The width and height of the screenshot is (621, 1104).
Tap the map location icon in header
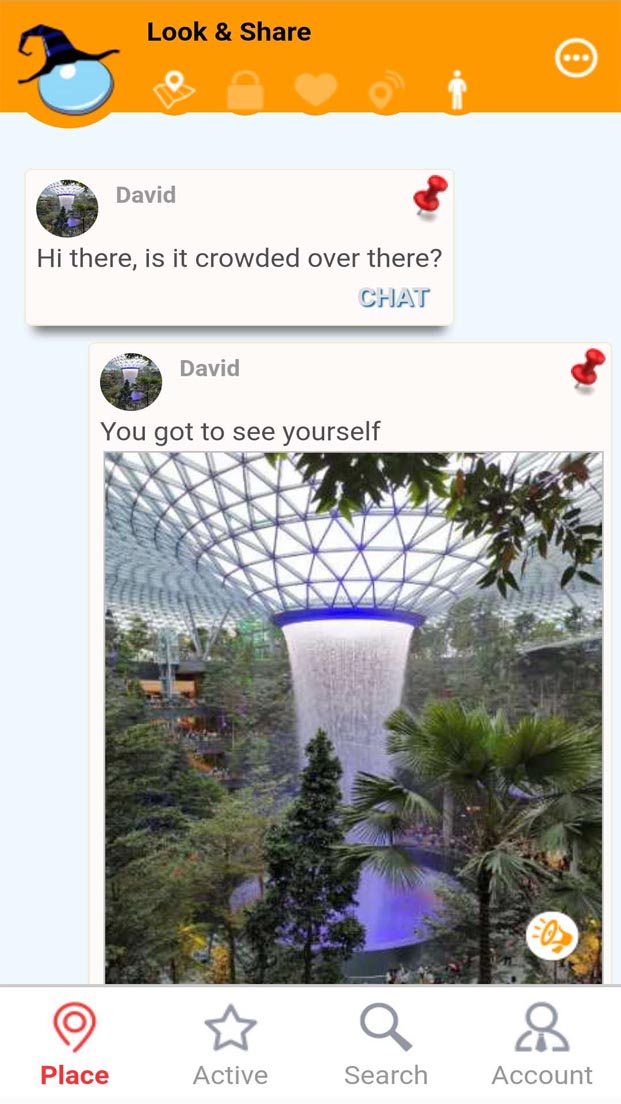[173, 91]
